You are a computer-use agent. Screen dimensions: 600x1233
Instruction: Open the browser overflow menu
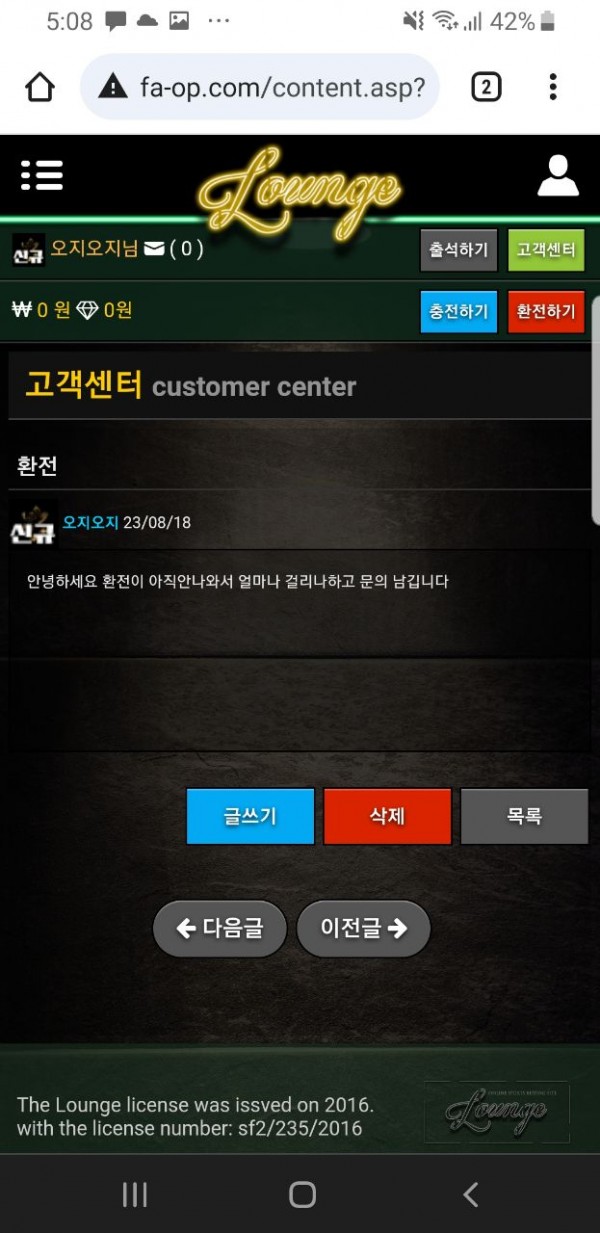(x=553, y=88)
